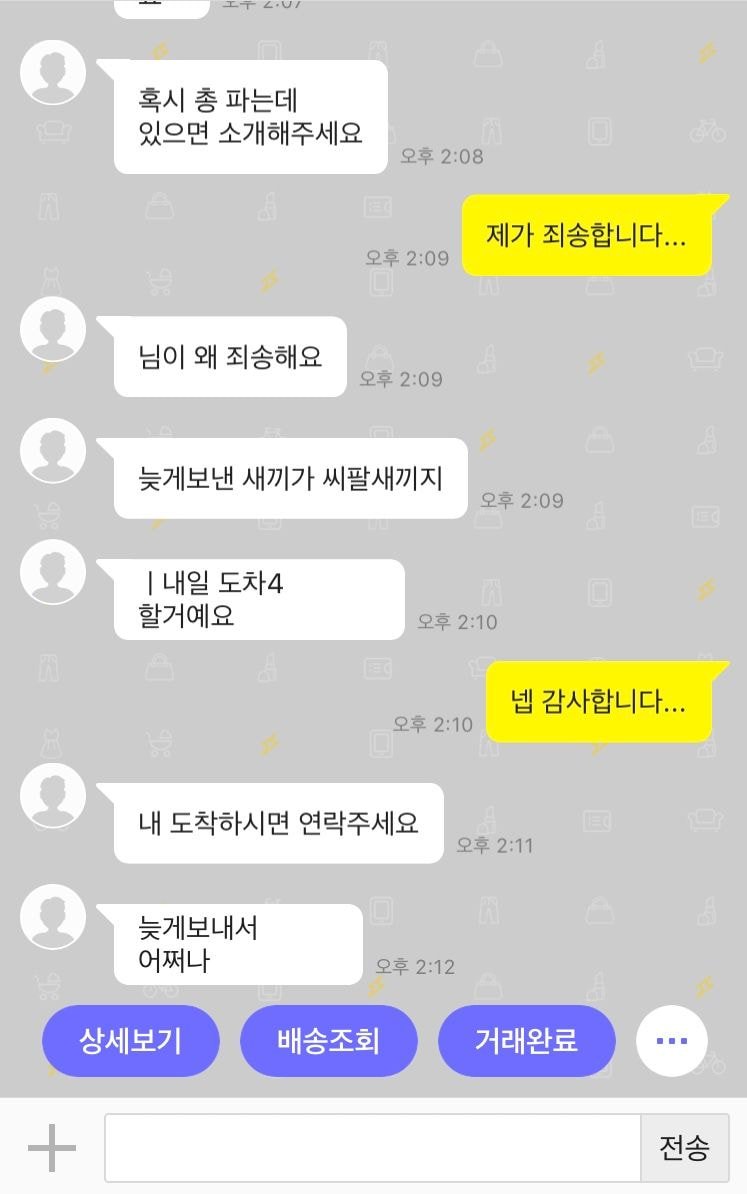The width and height of the screenshot is (747, 1194).
Task: Click the 전송 send button
Action: [x=685, y=1146]
